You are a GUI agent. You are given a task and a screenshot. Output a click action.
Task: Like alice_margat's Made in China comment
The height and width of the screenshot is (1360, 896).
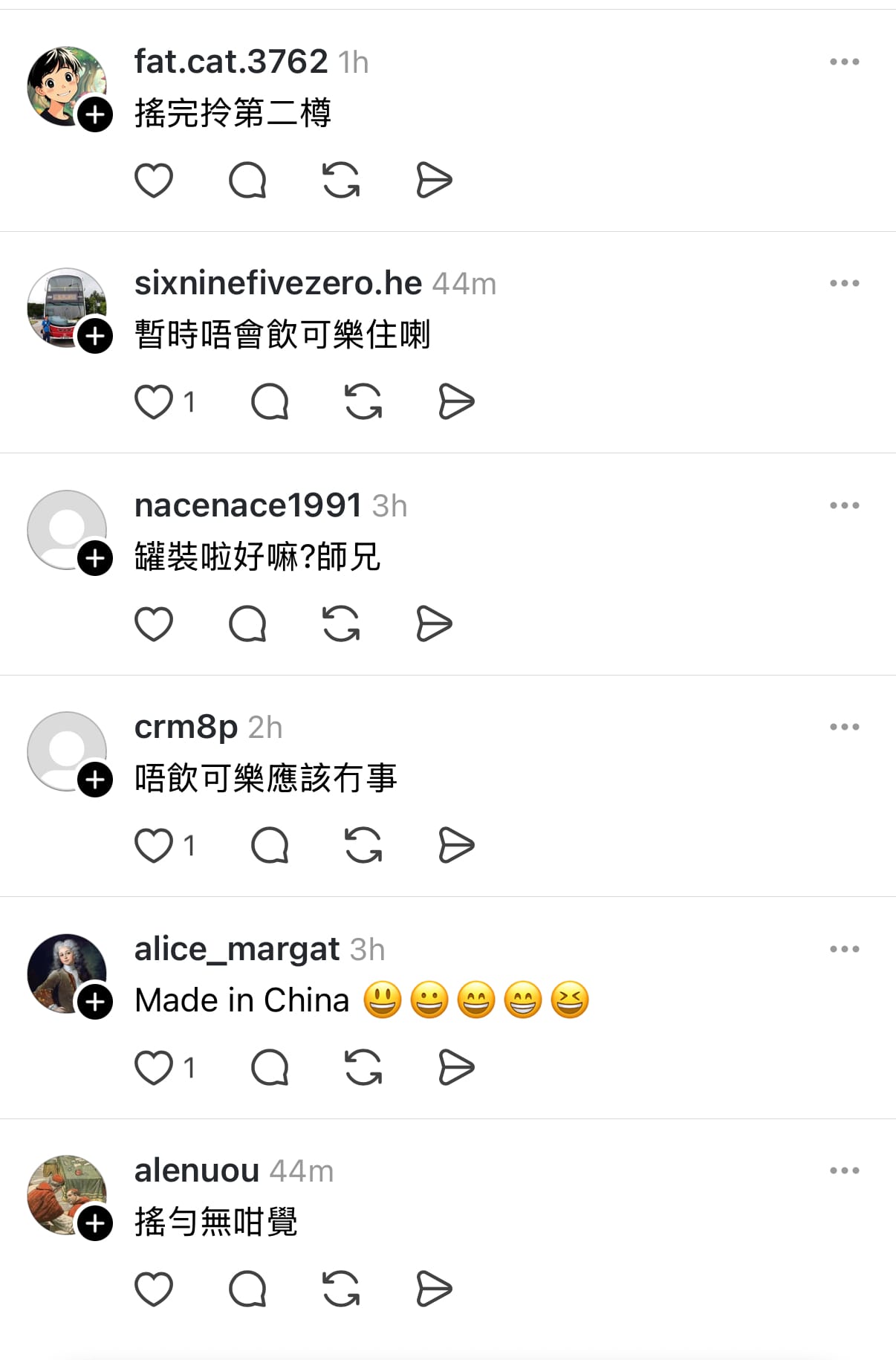(154, 1067)
